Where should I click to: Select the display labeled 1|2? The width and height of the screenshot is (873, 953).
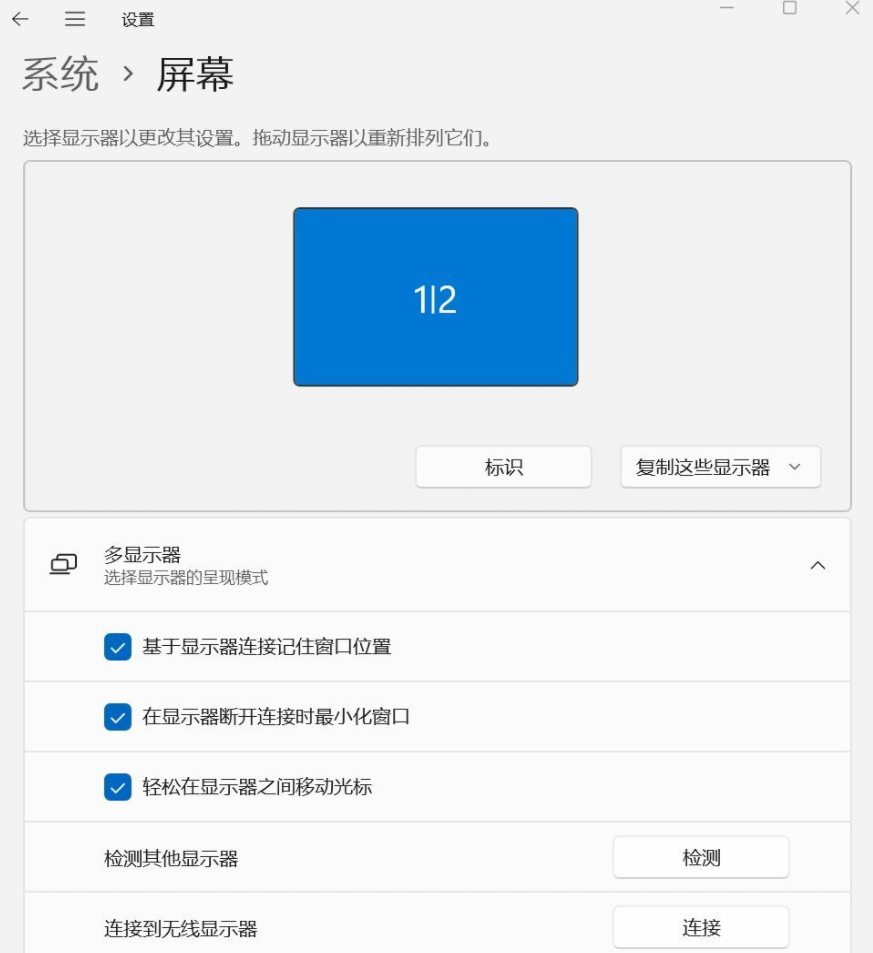click(434, 297)
